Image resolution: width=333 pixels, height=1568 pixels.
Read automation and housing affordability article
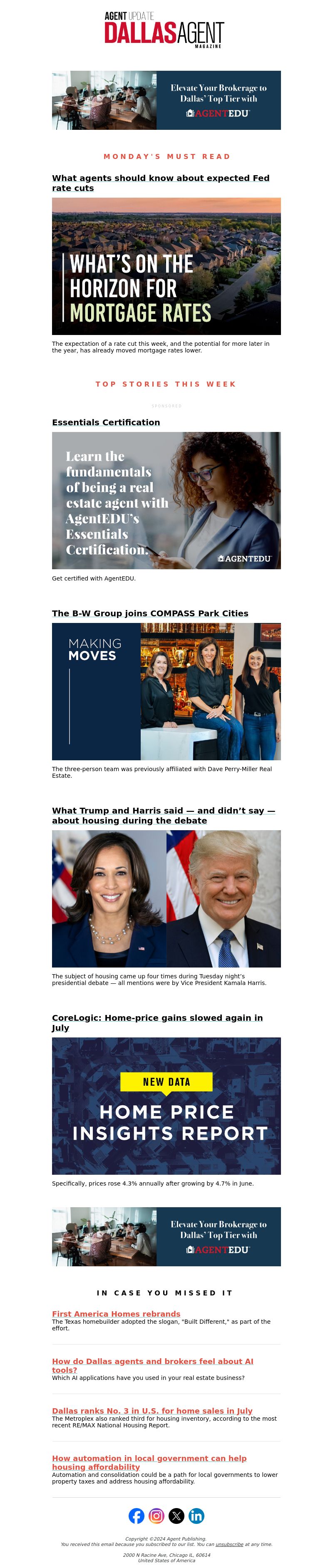coord(149,1458)
